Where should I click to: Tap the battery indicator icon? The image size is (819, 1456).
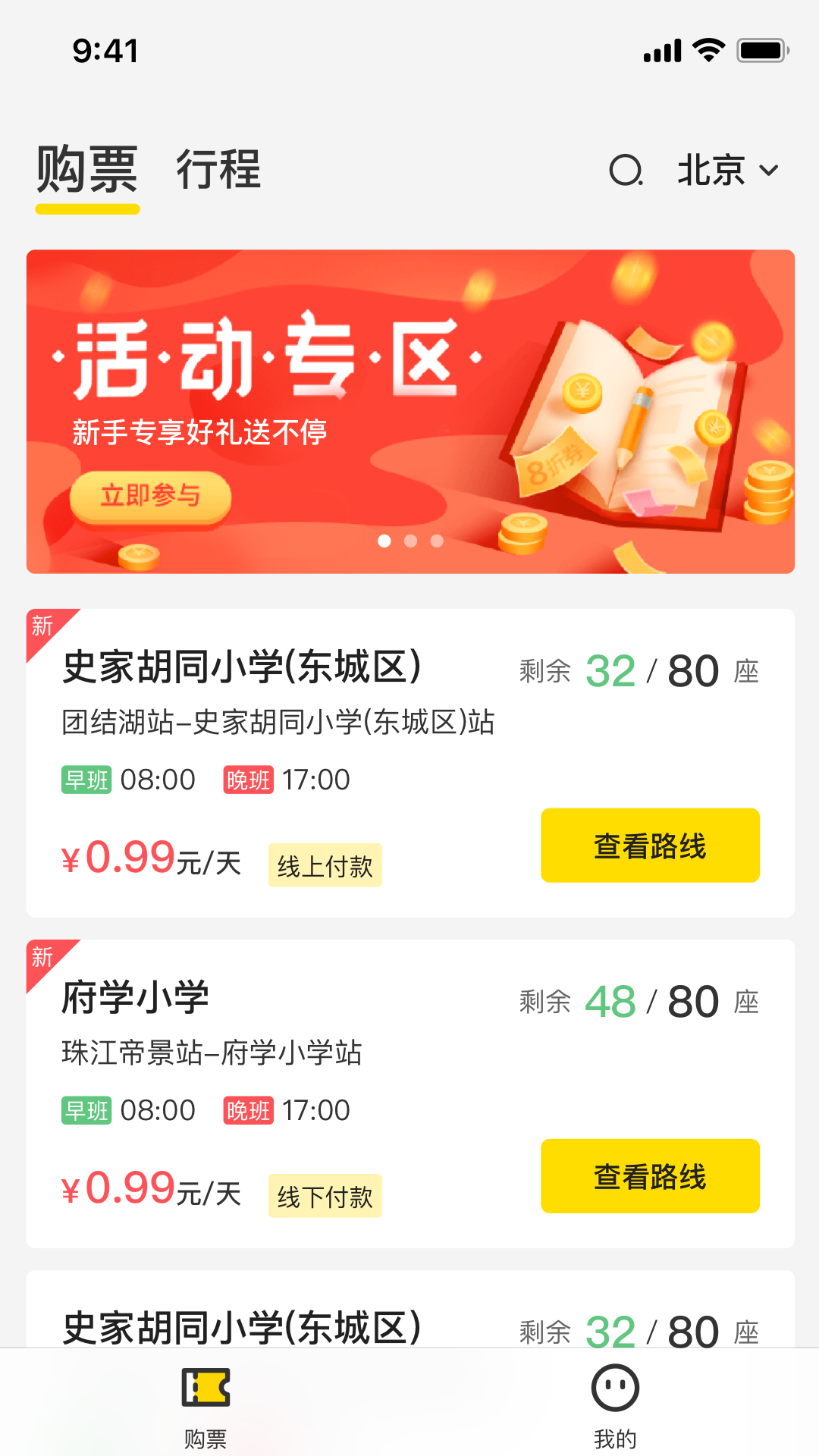click(762, 50)
